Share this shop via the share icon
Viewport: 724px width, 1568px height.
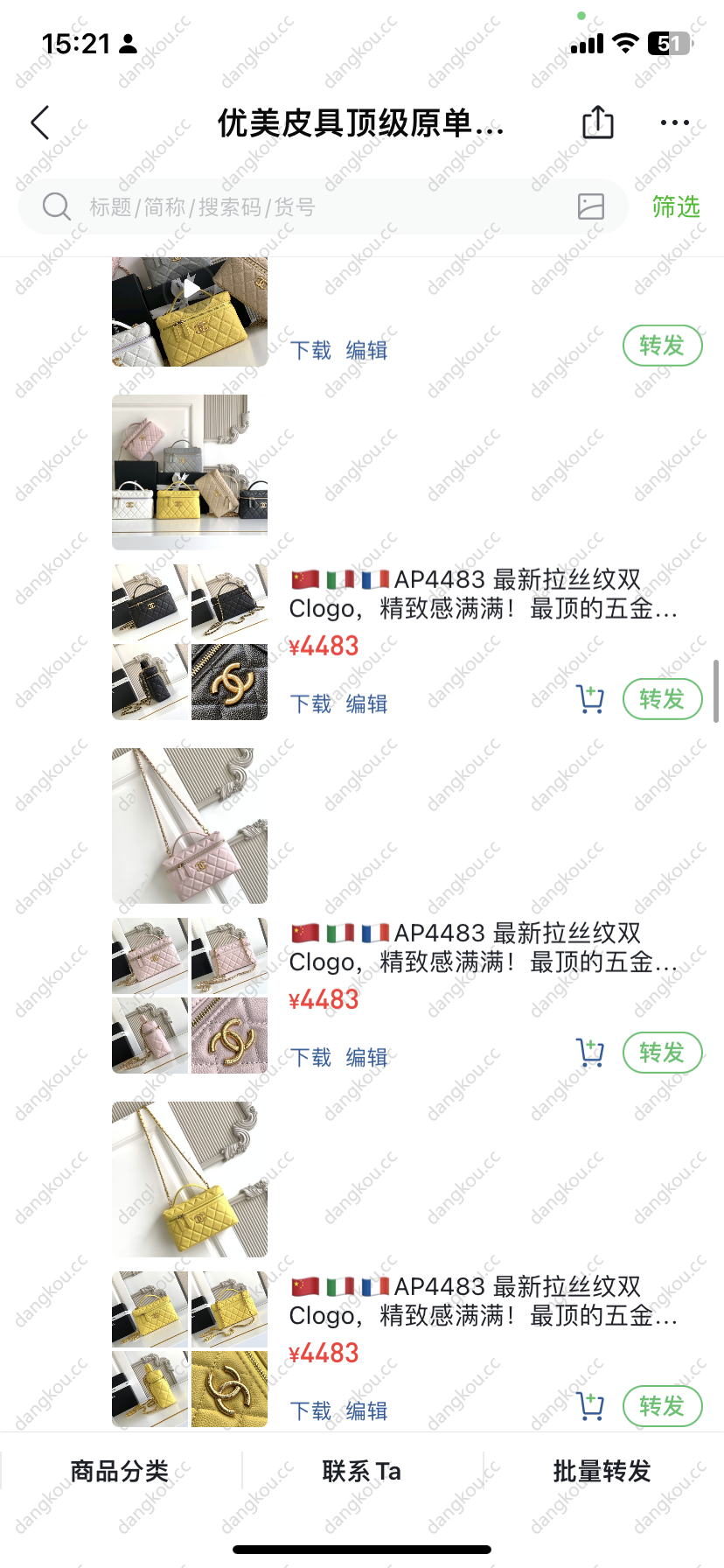598,122
